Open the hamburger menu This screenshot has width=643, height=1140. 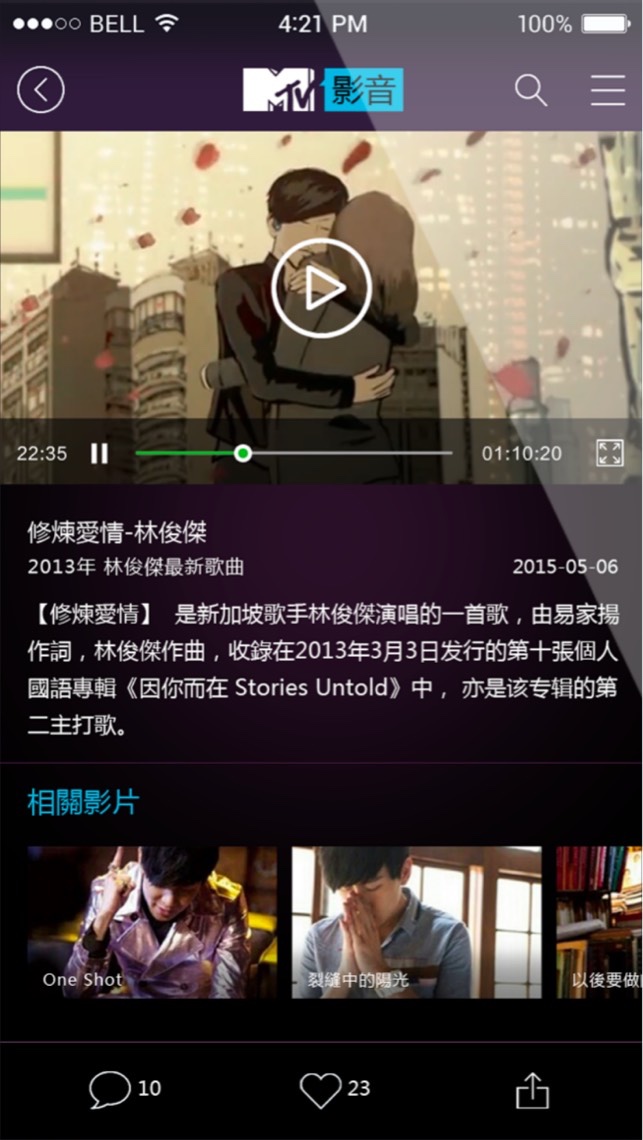607,90
